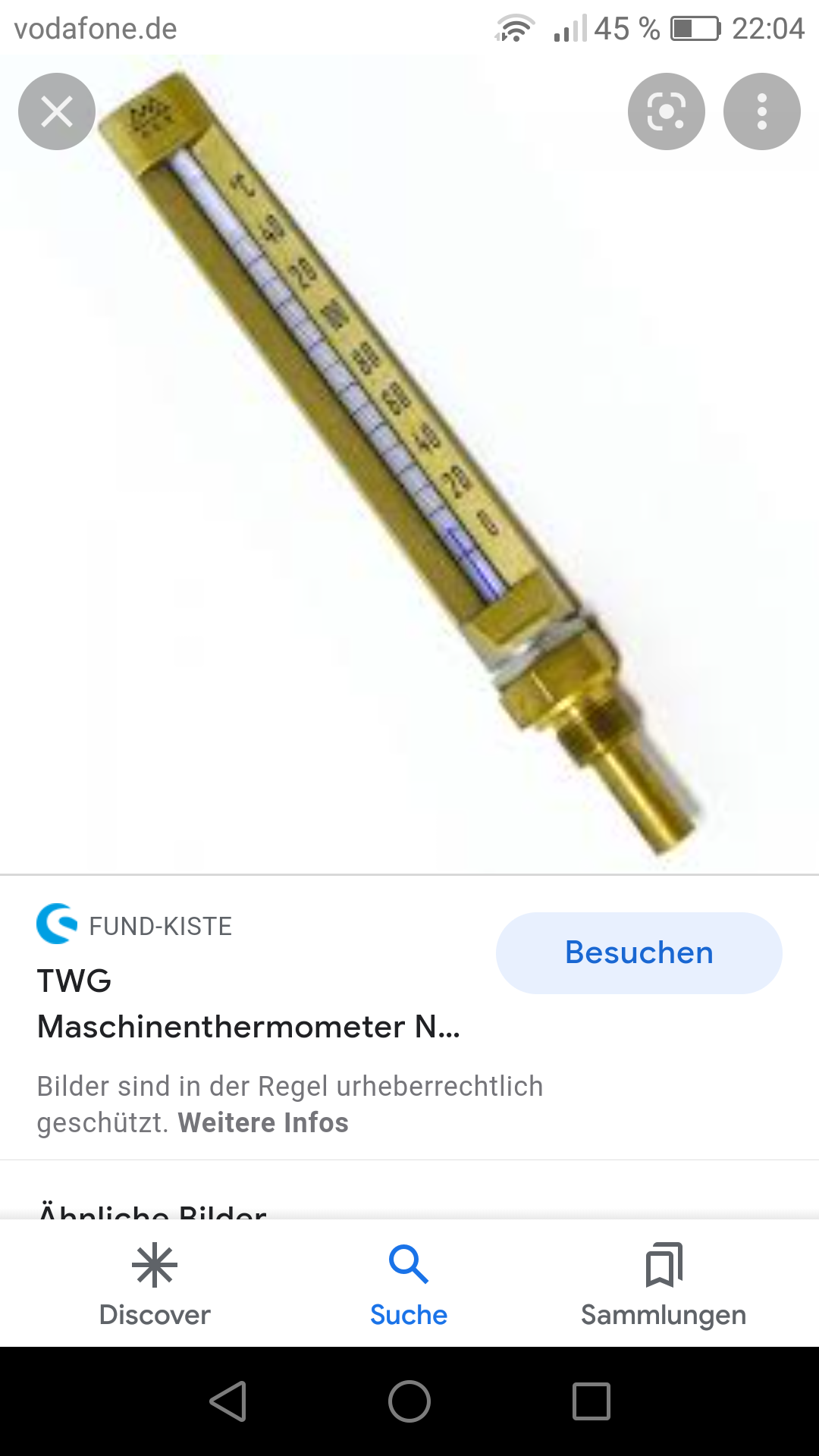Screen dimensions: 819x1456
Task: Open the TWG Maschinenthermometer result title
Action: (x=248, y=1004)
